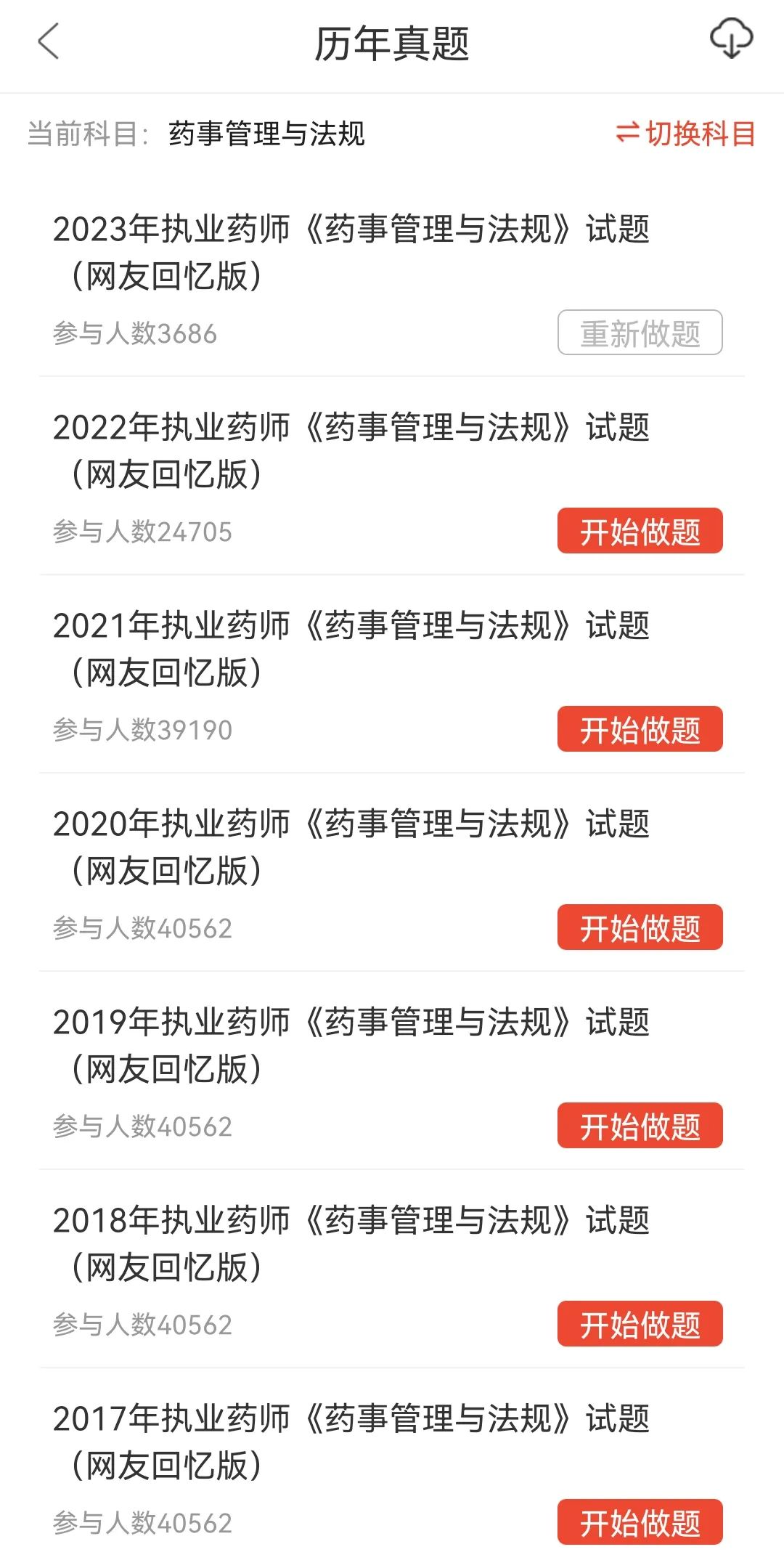The height and width of the screenshot is (1560, 784).
Task: Tap the cloud download icon
Action: pyautogui.click(x=730, y=39)
